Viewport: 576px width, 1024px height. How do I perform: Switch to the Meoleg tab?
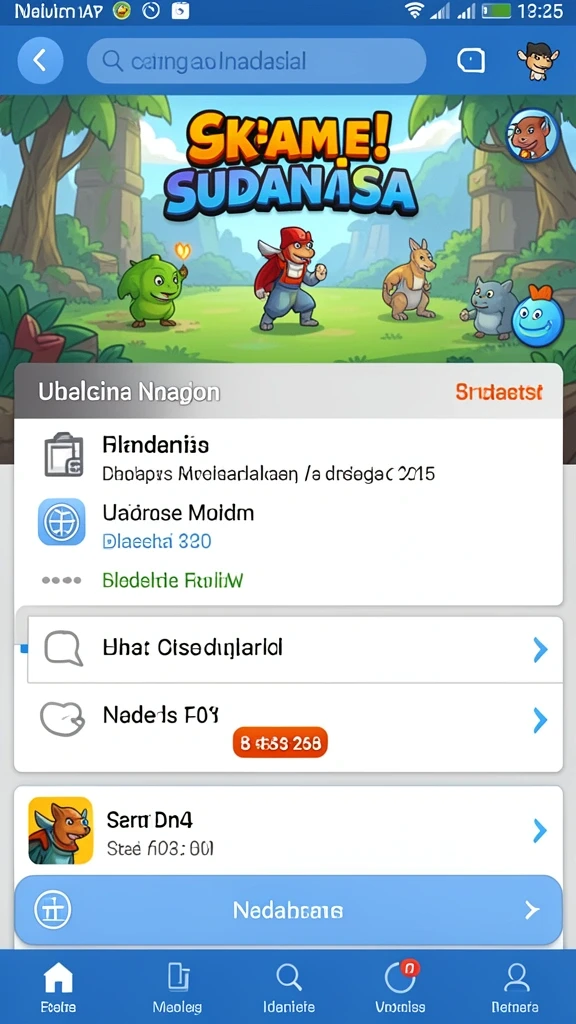(177, 986)
